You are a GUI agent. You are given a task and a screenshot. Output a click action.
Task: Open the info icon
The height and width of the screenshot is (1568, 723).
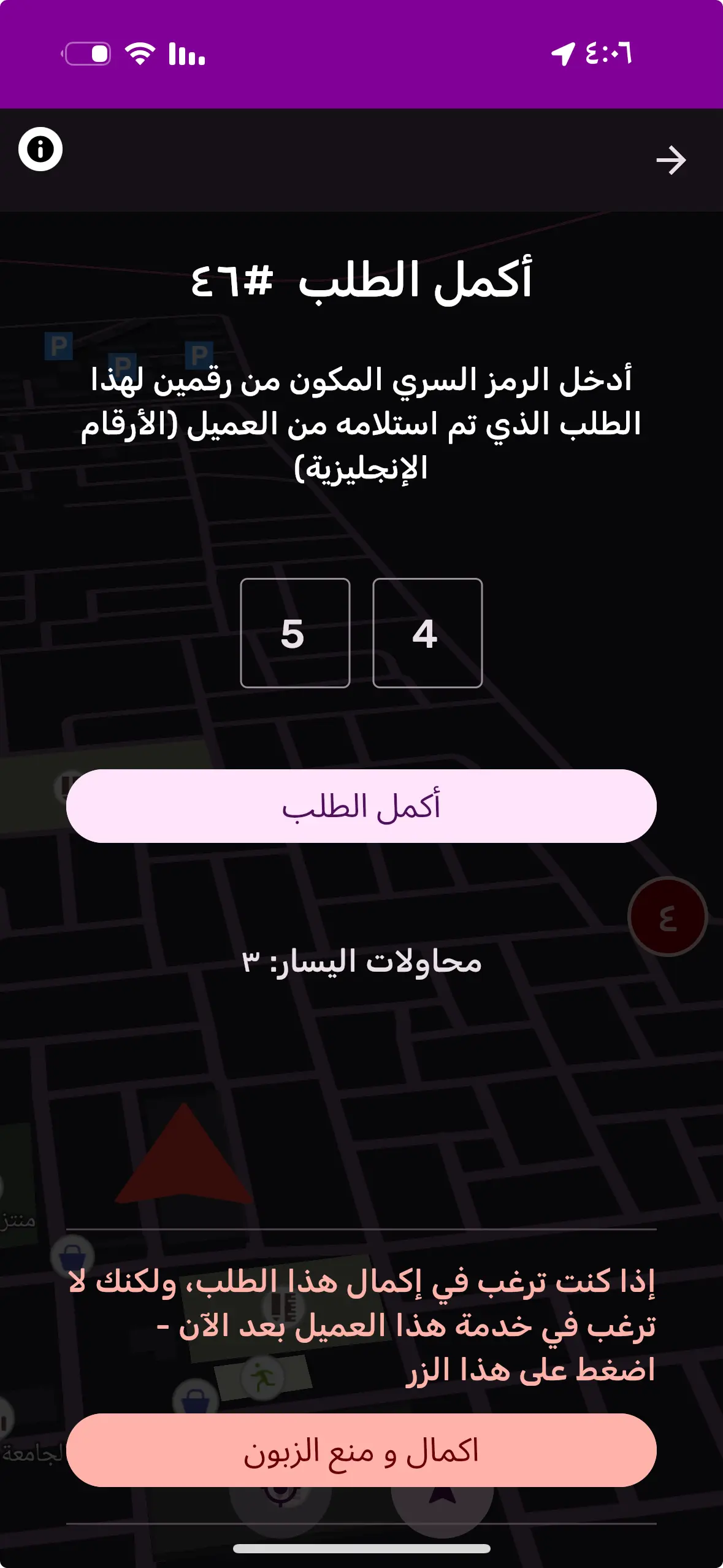pos(40,149)
